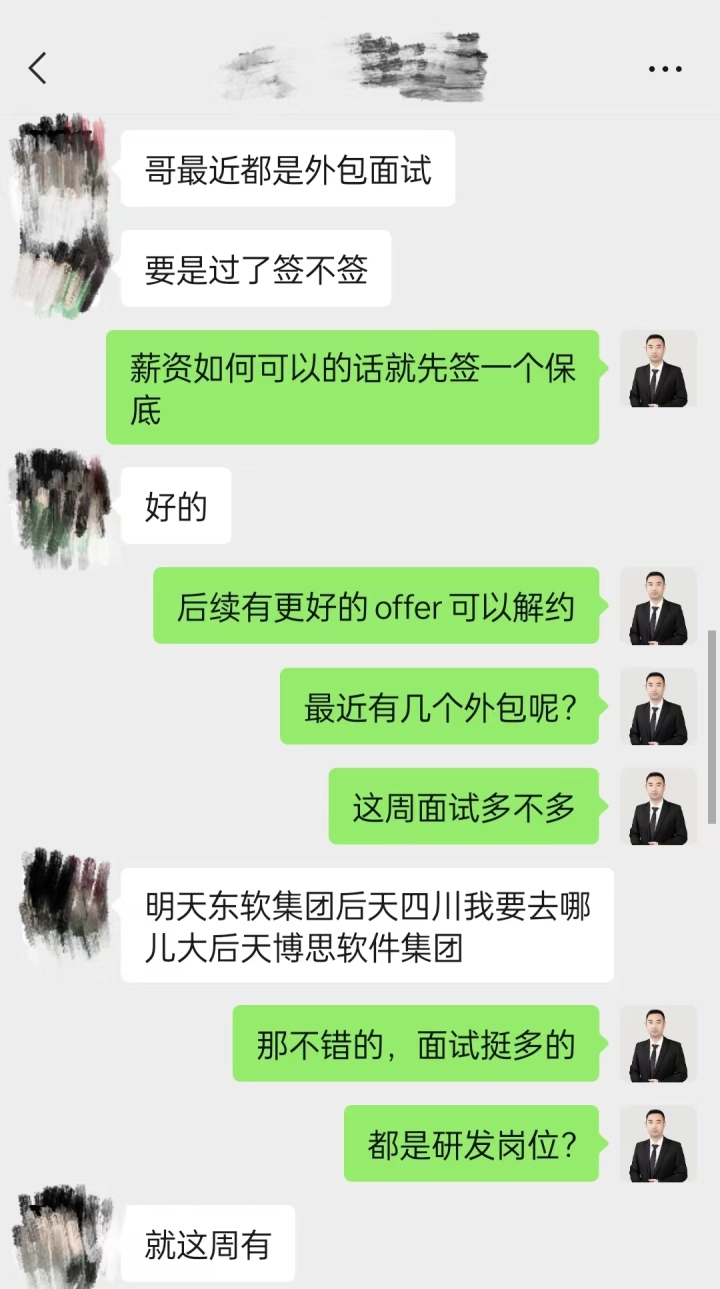Open sender's avatar beside "薪资如何可以的话" message
720x1289 pixels.
(x=658, y=369)
